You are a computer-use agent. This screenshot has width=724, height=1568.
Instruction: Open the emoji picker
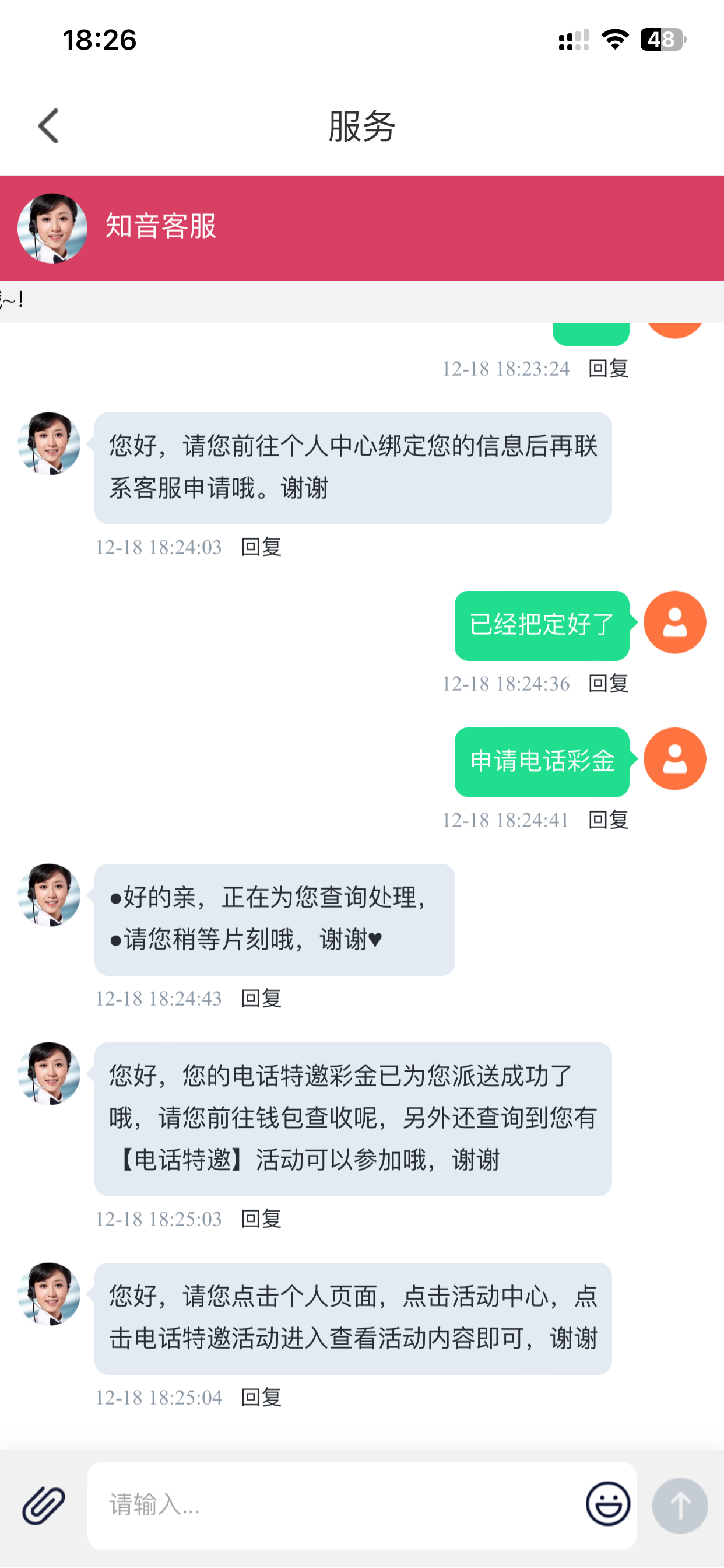click(x=607, y=1504)
